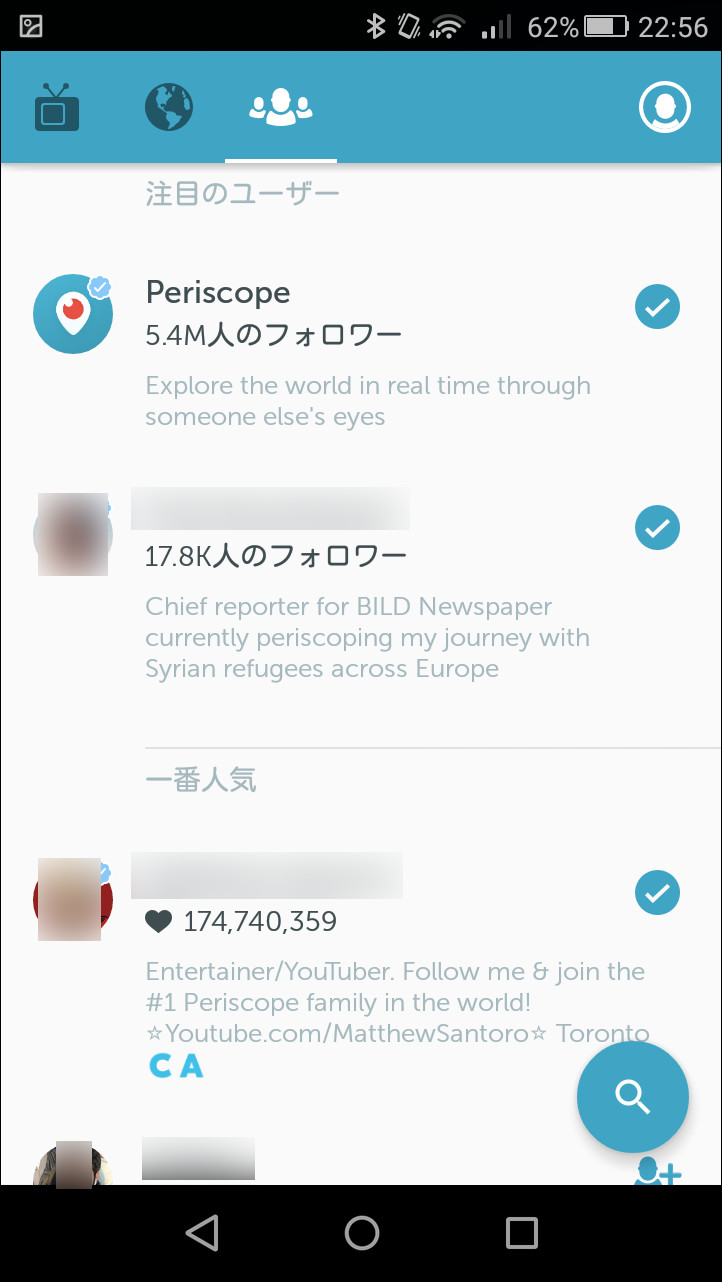Tap the heart icon beside the follower count
The image size is (722, 1282).
[x=160, y=921]
